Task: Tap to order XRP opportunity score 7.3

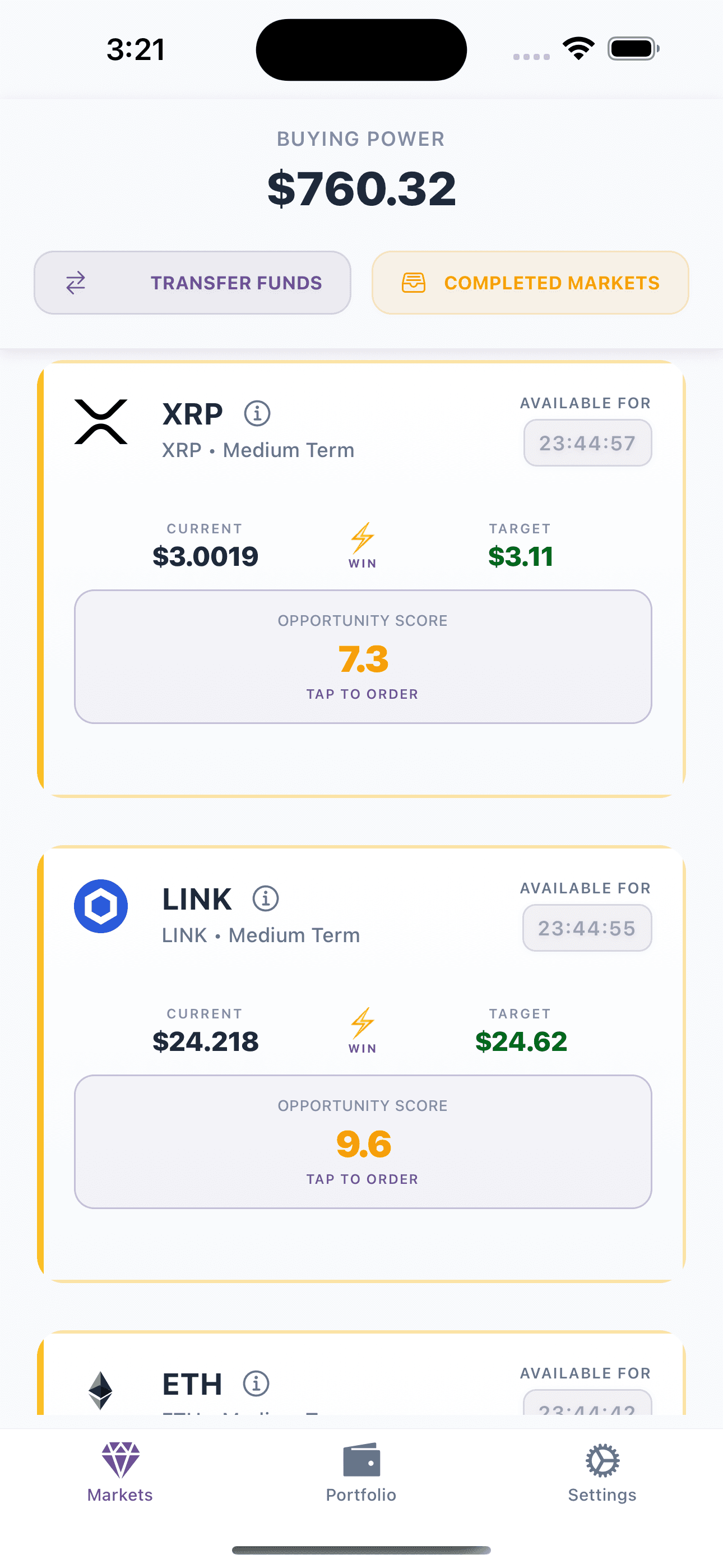Action: [363, 656]
